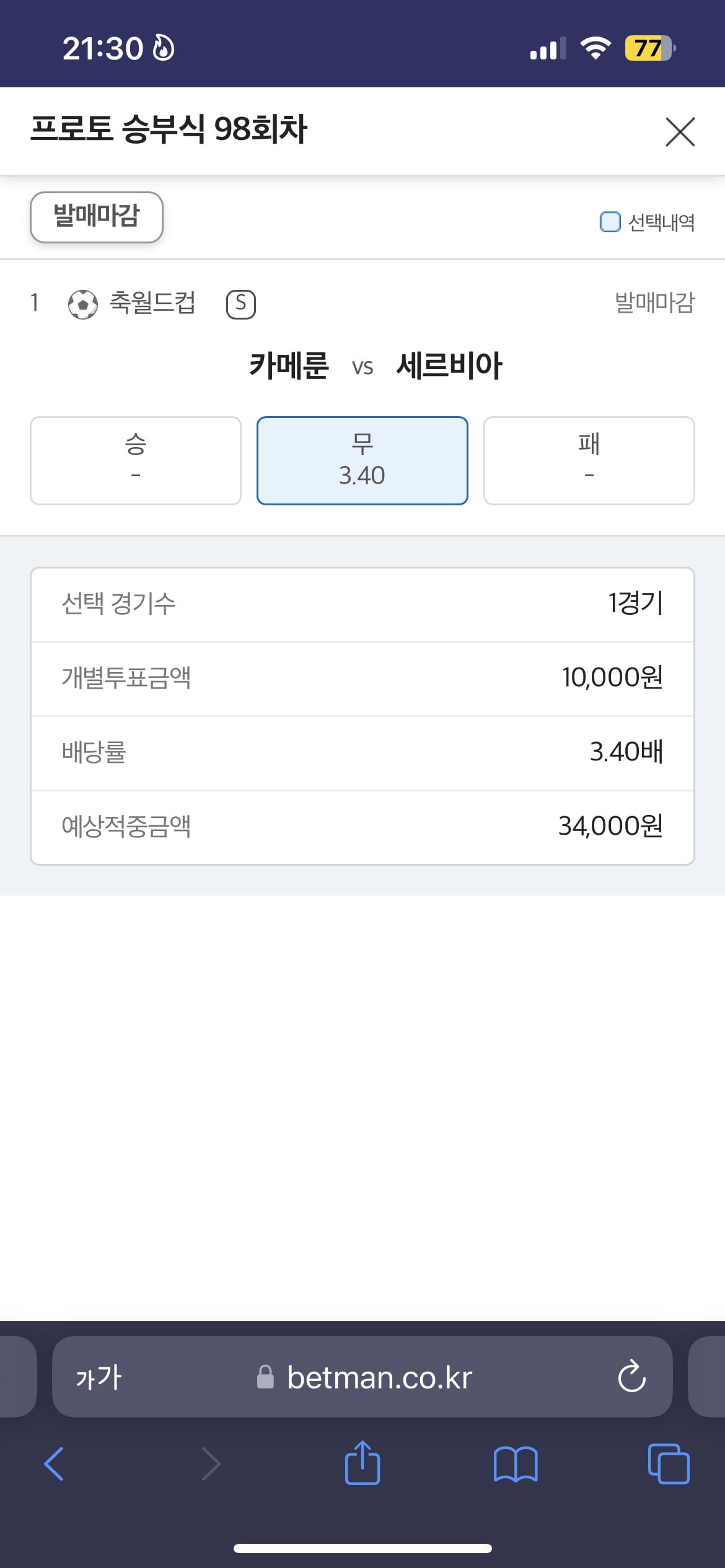The width and height of the screenshot is (725, 1568).
Task: Open Safari bookmarks
Action: (x=516, y=1464)
